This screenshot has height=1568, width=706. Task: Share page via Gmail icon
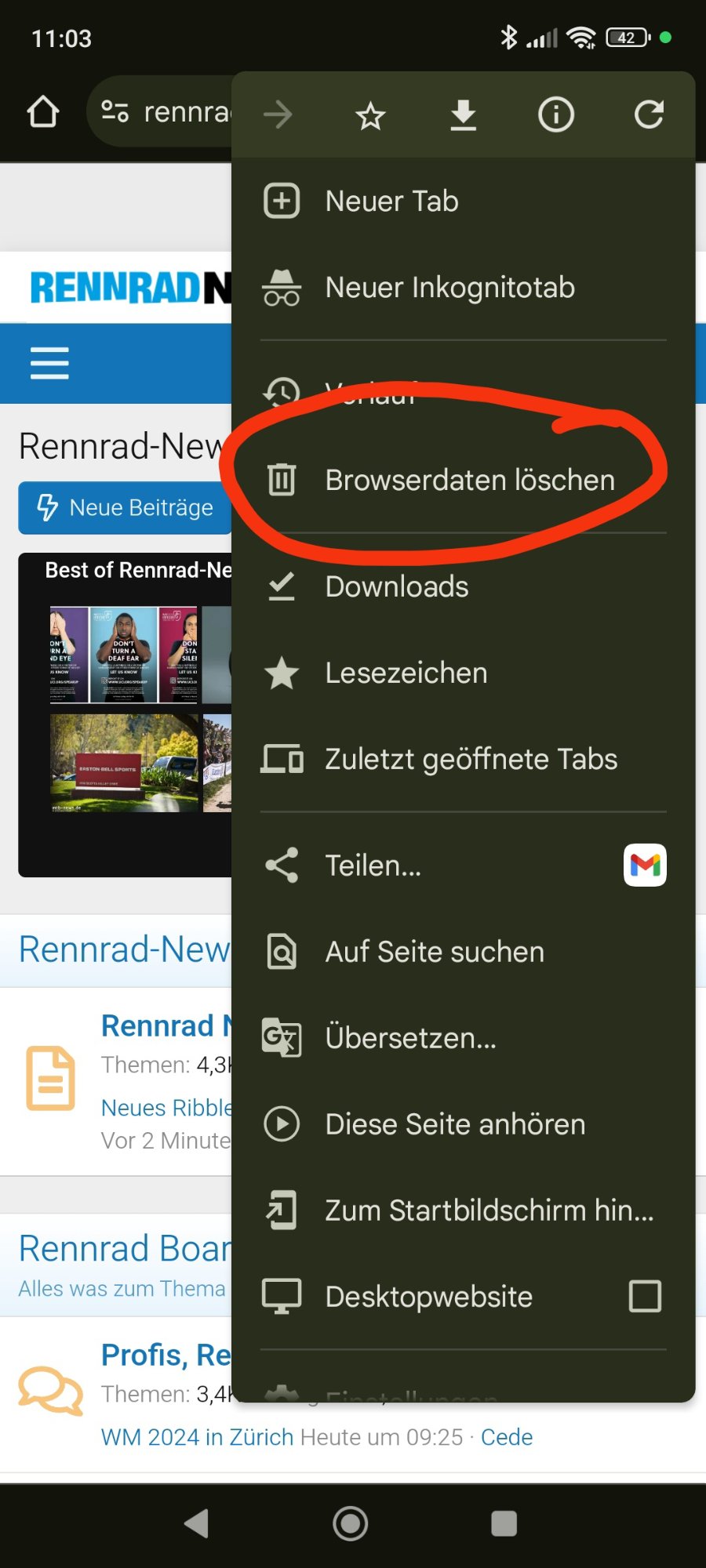[645, 865]
